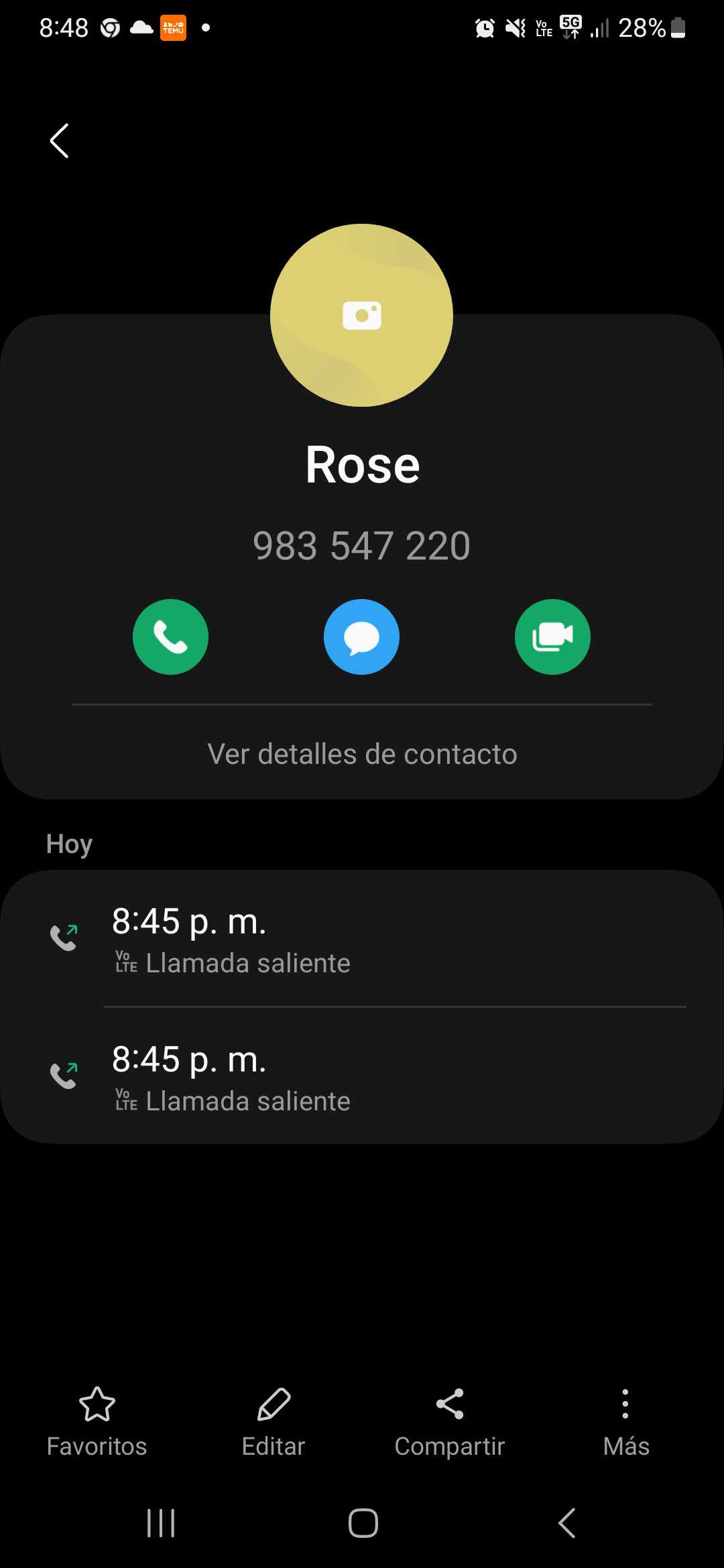Go to the home screen

pos(363,1523)
